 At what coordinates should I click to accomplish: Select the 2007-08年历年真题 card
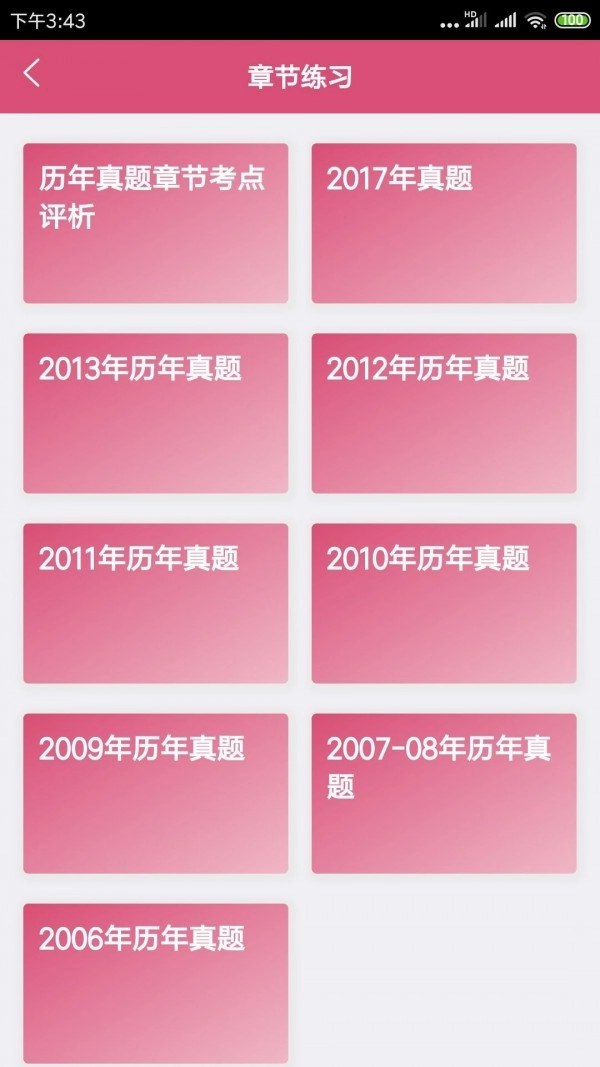pyautogui.click(x=443, y=793)
